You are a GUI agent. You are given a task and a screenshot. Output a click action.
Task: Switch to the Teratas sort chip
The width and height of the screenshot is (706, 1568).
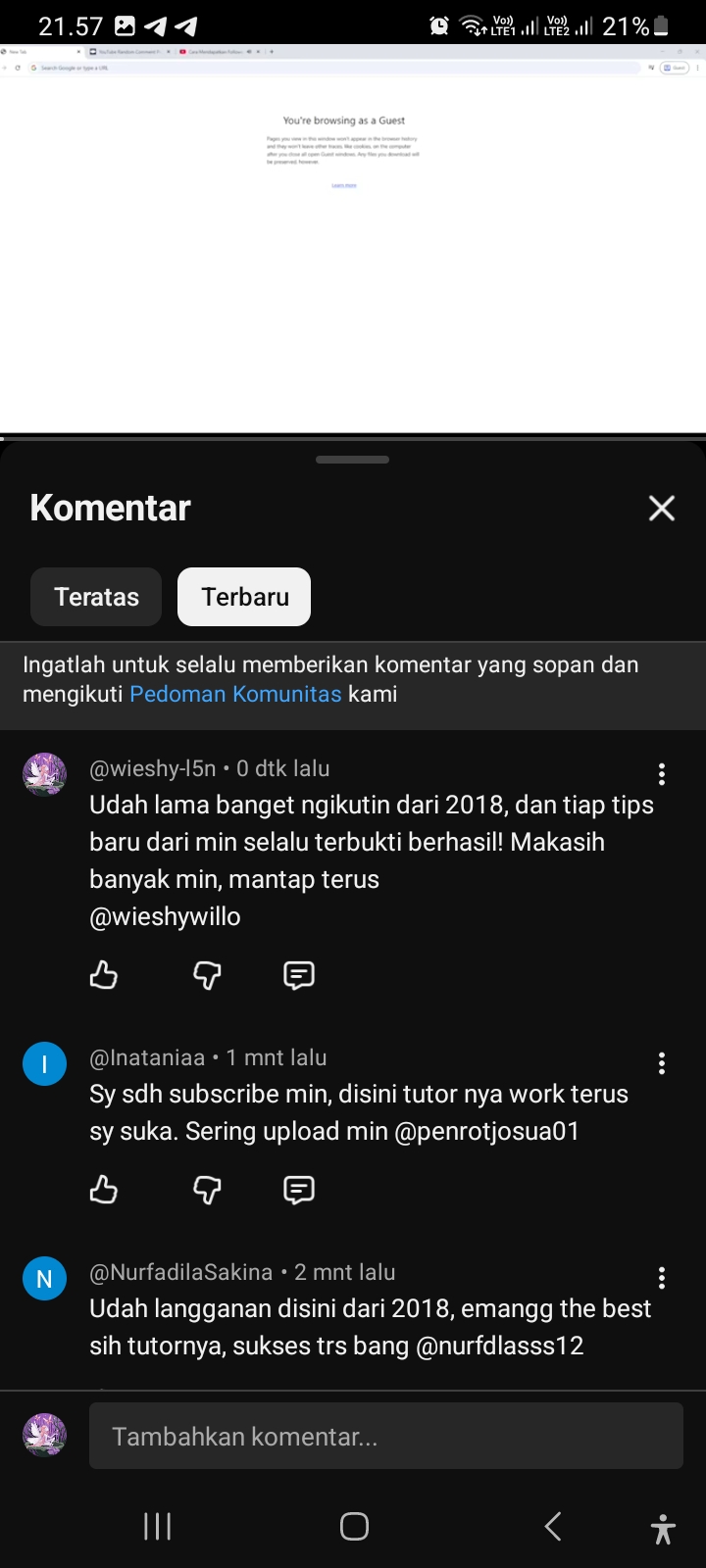click(96, 597)
